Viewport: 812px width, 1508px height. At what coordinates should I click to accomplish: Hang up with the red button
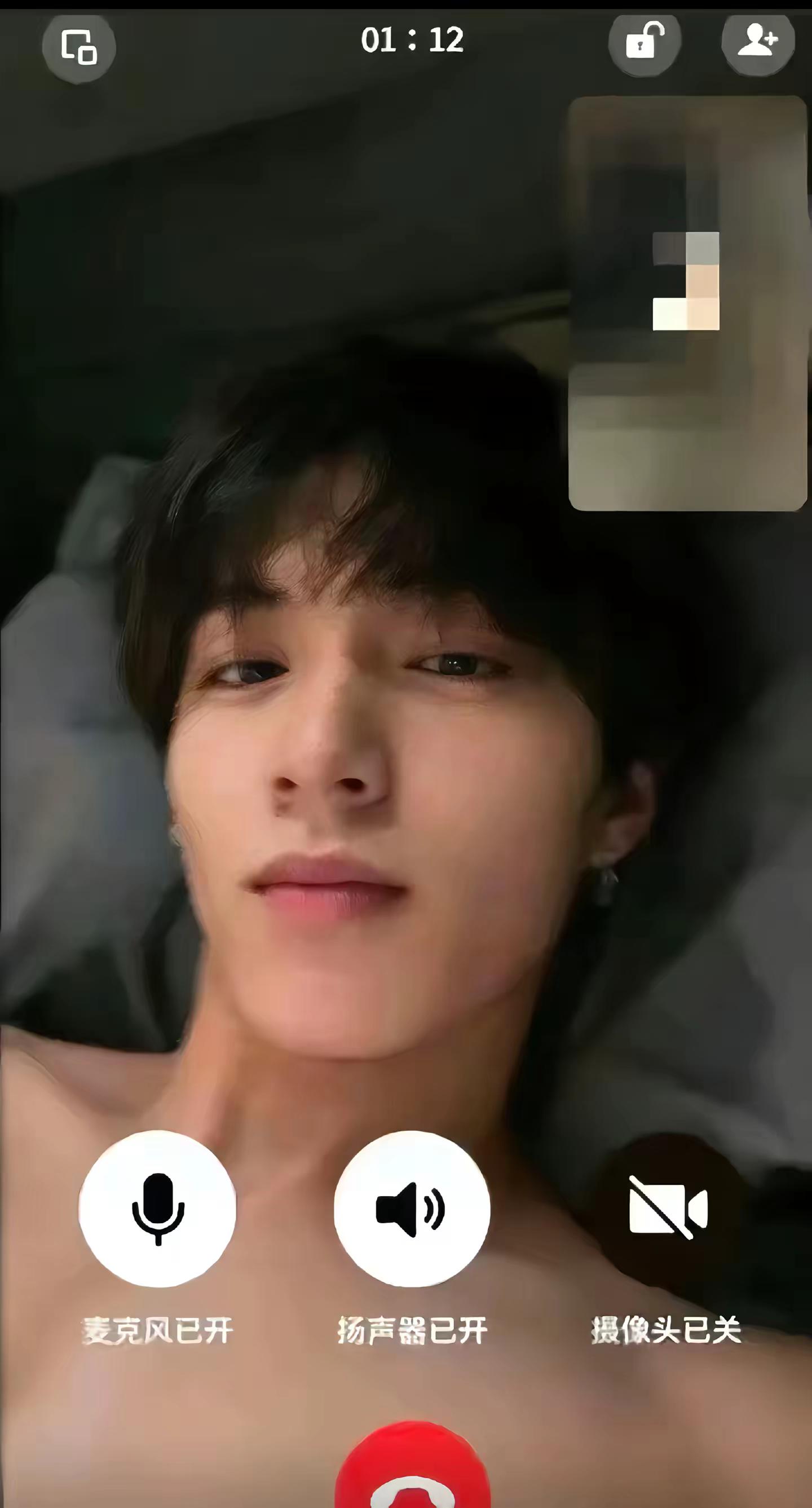click(x=412, y=1467)
